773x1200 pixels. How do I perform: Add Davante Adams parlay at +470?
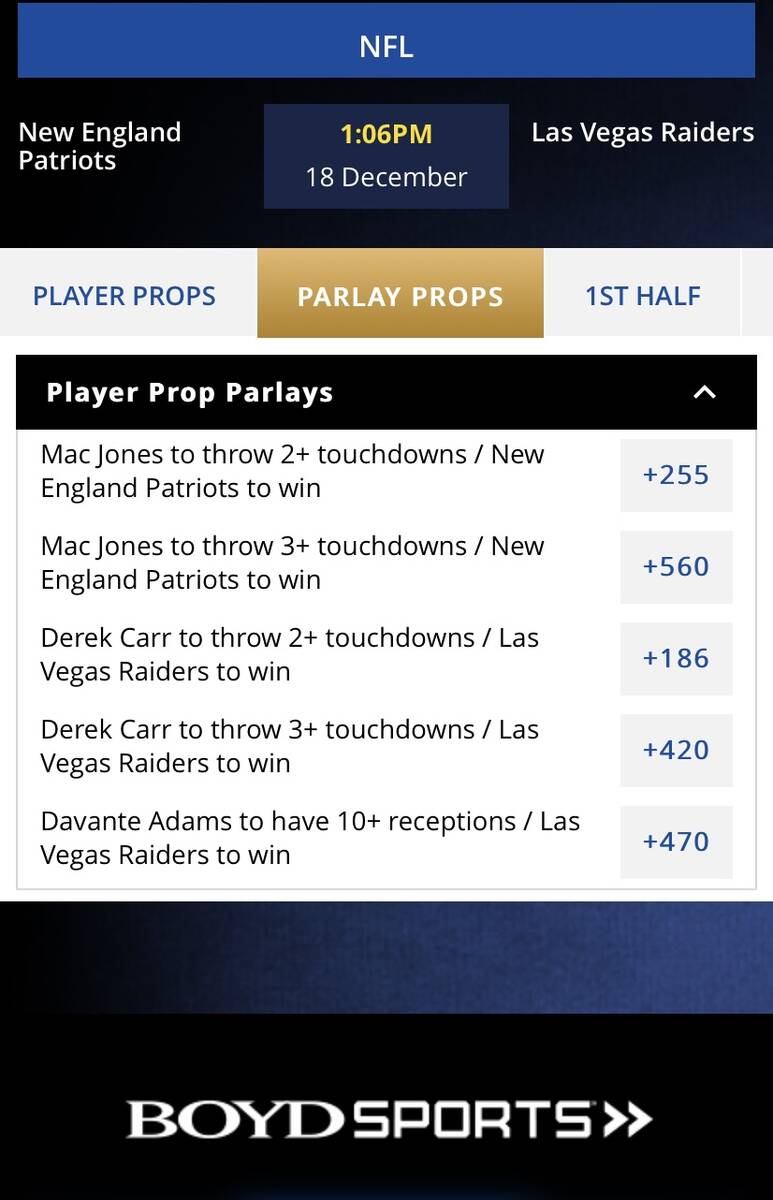click(x=676, y=842)
